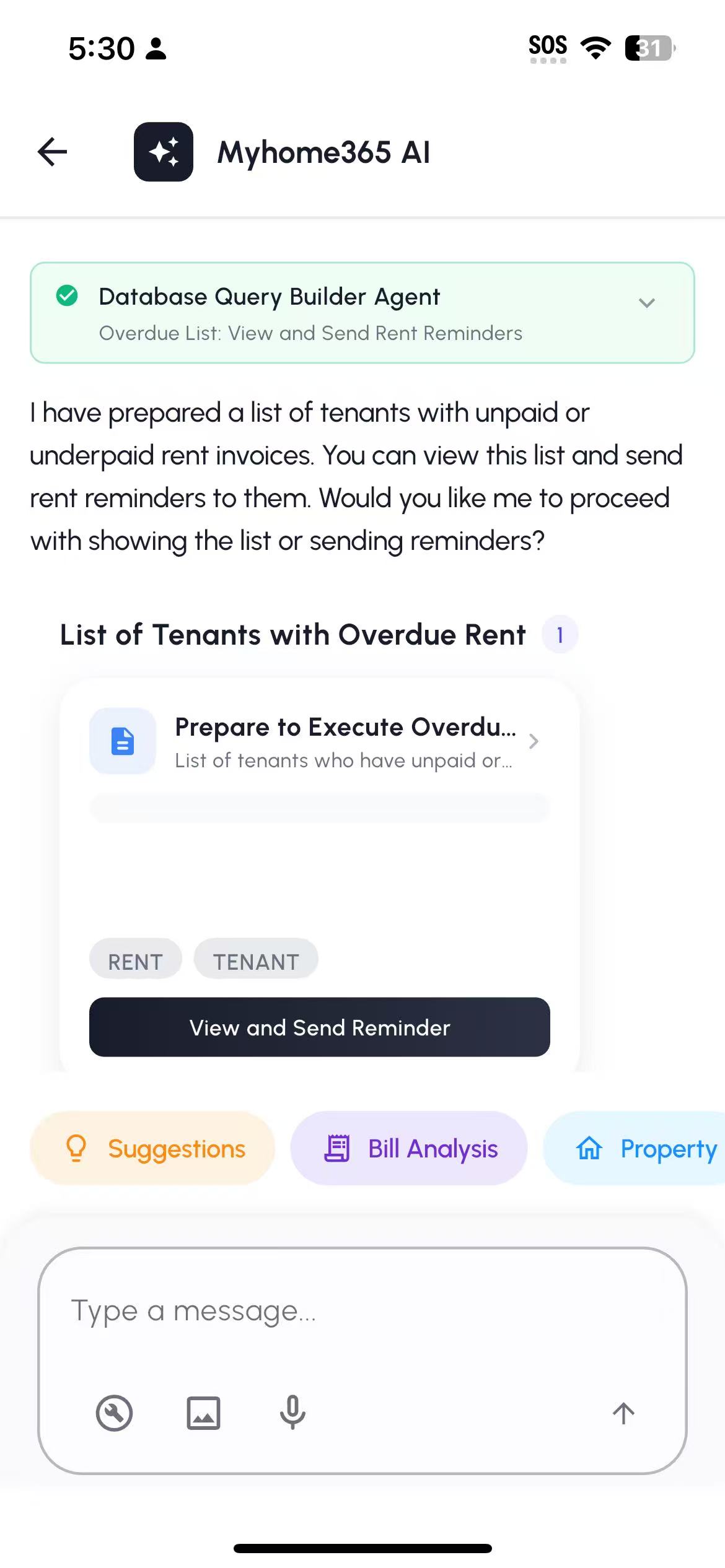Screen dimensions: 725x1568
Task: Switch to Bill Analysis
Action: pos(408,1148)
